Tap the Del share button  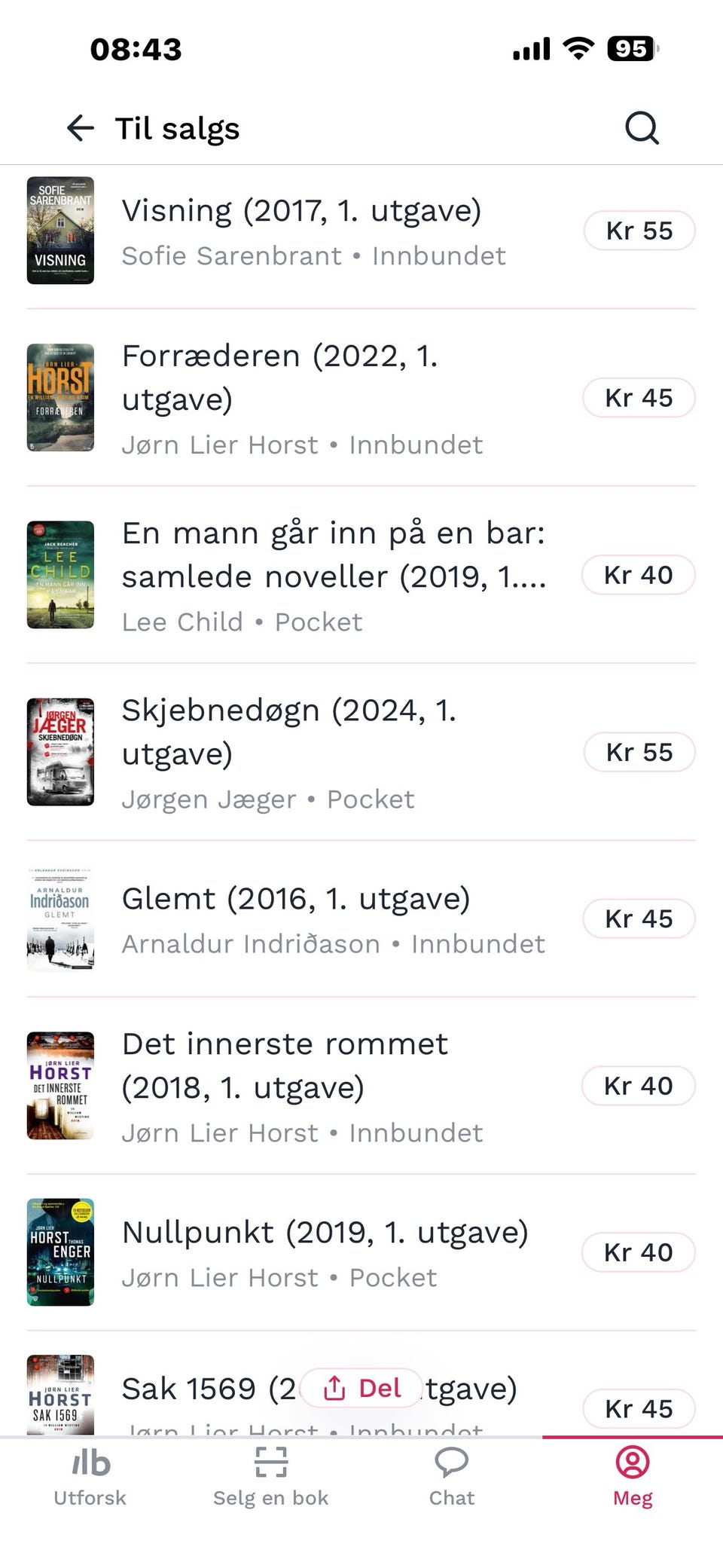pyautogui.click(x=360, y=1387)
